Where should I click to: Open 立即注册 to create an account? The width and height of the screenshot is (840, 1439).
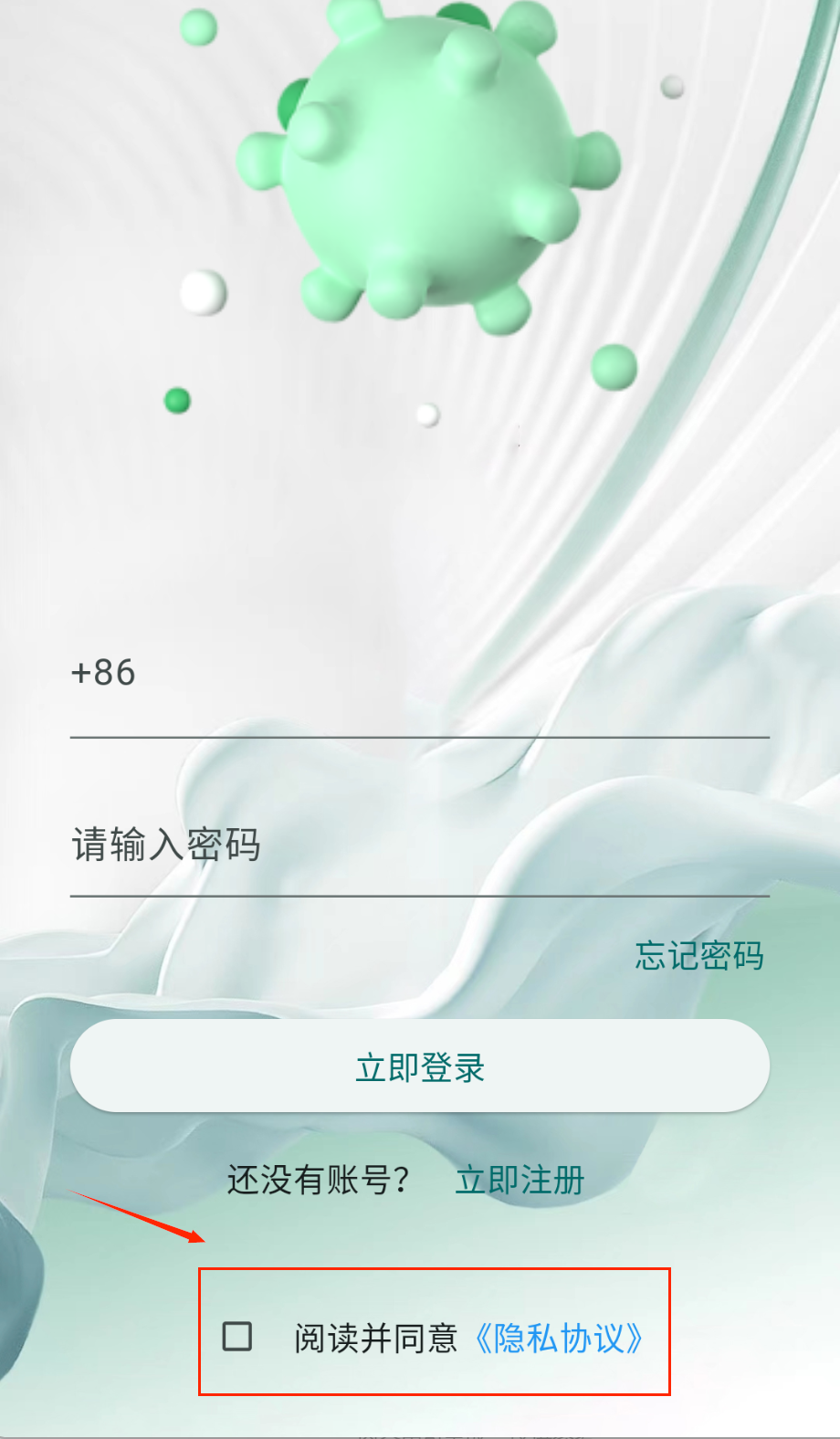(520, 1181)
